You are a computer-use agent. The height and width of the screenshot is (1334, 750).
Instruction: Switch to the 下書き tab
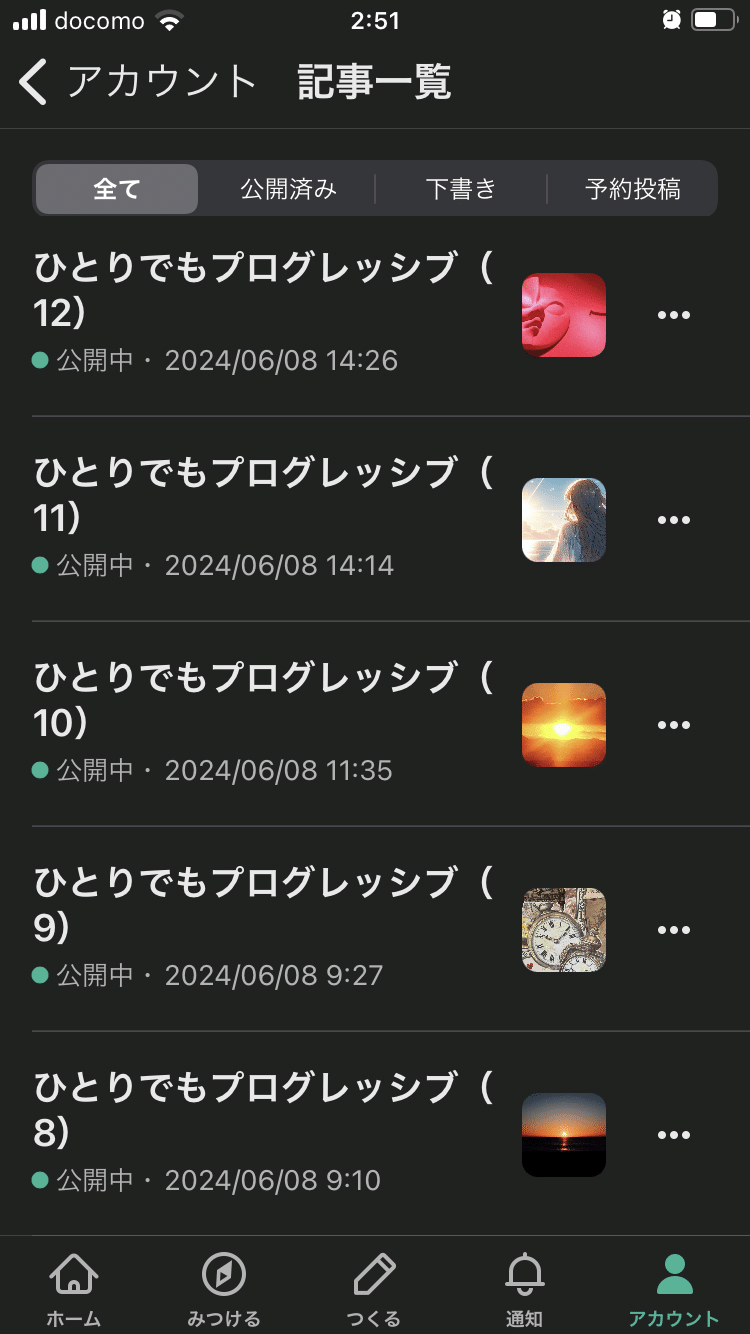point(461,188)
